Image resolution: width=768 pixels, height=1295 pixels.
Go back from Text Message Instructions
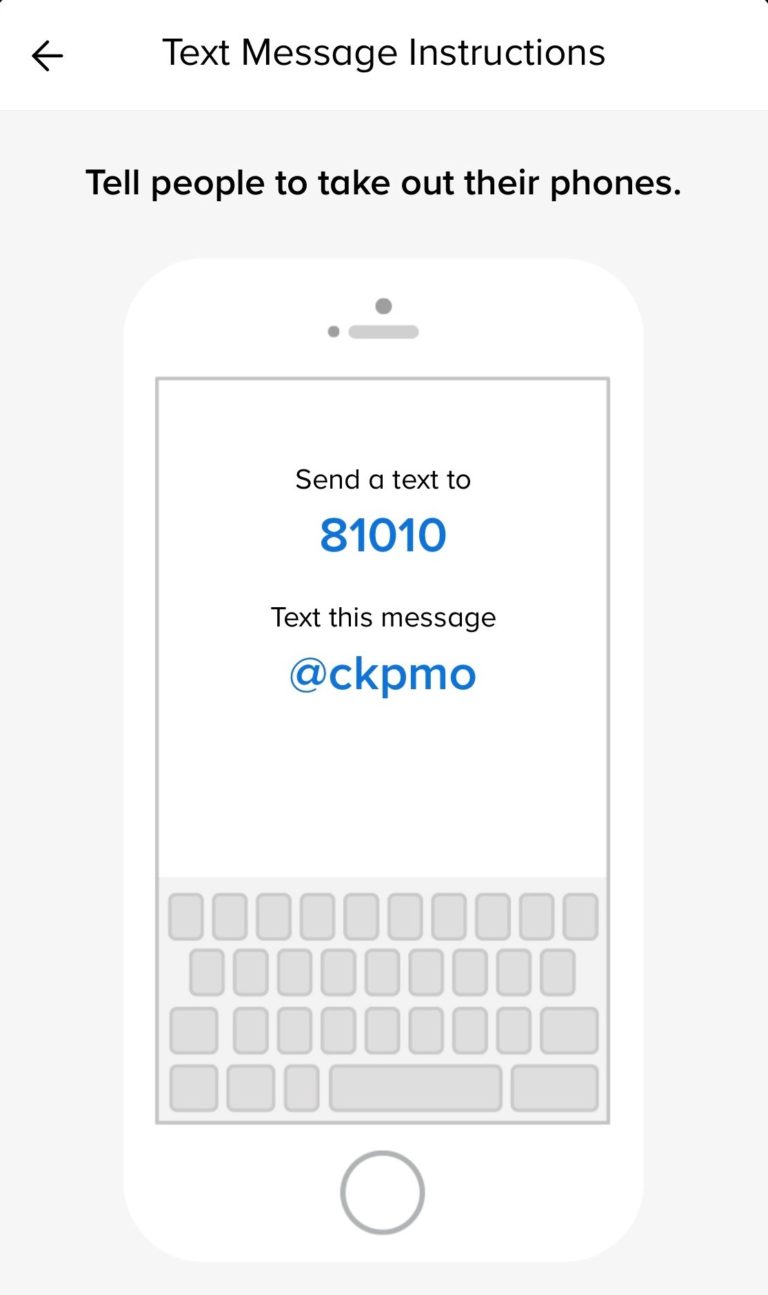point(47,56)
